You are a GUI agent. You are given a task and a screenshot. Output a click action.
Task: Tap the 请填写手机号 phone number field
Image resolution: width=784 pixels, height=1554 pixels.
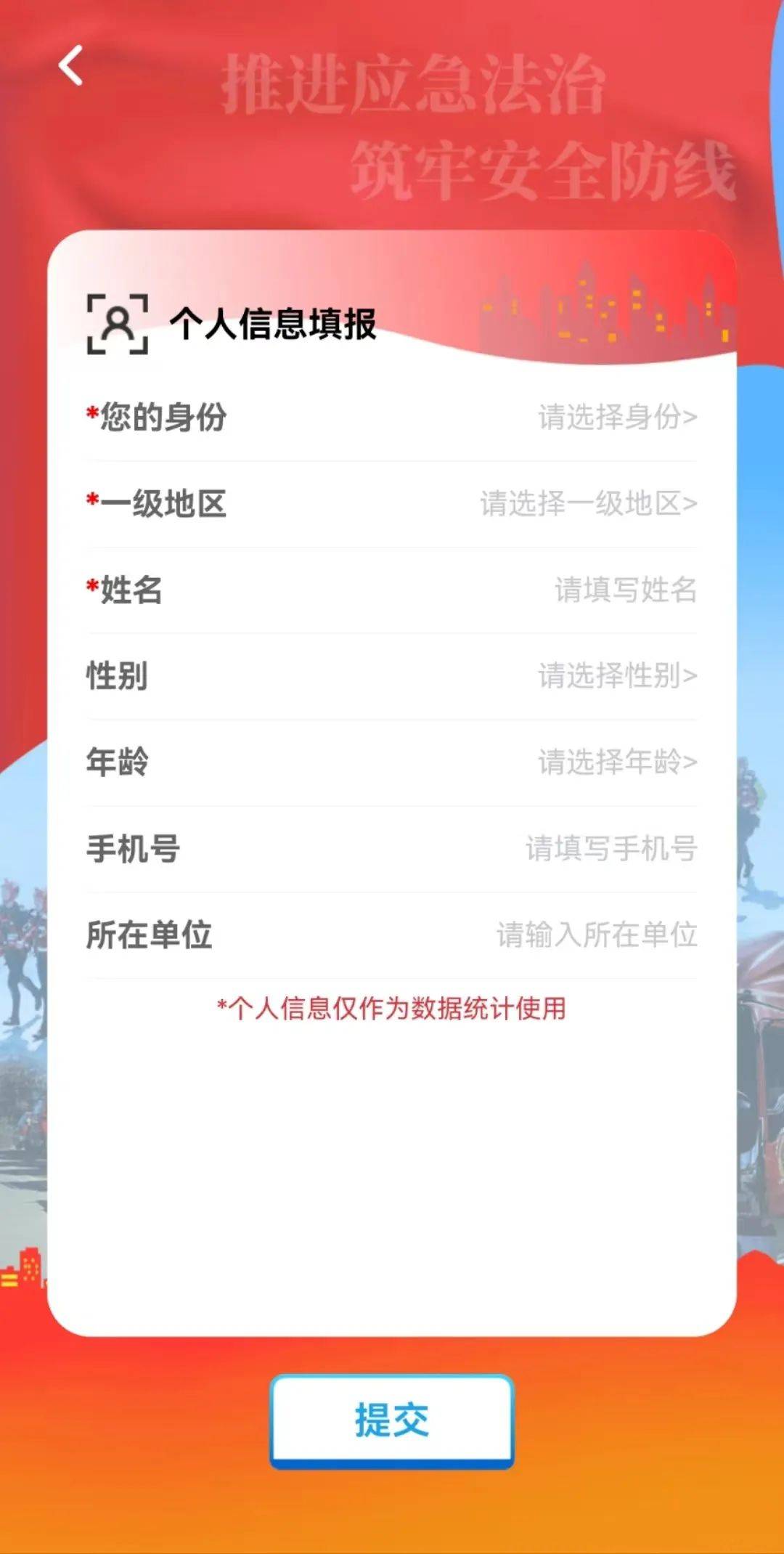pyautogui.click(x=611, y=849)
